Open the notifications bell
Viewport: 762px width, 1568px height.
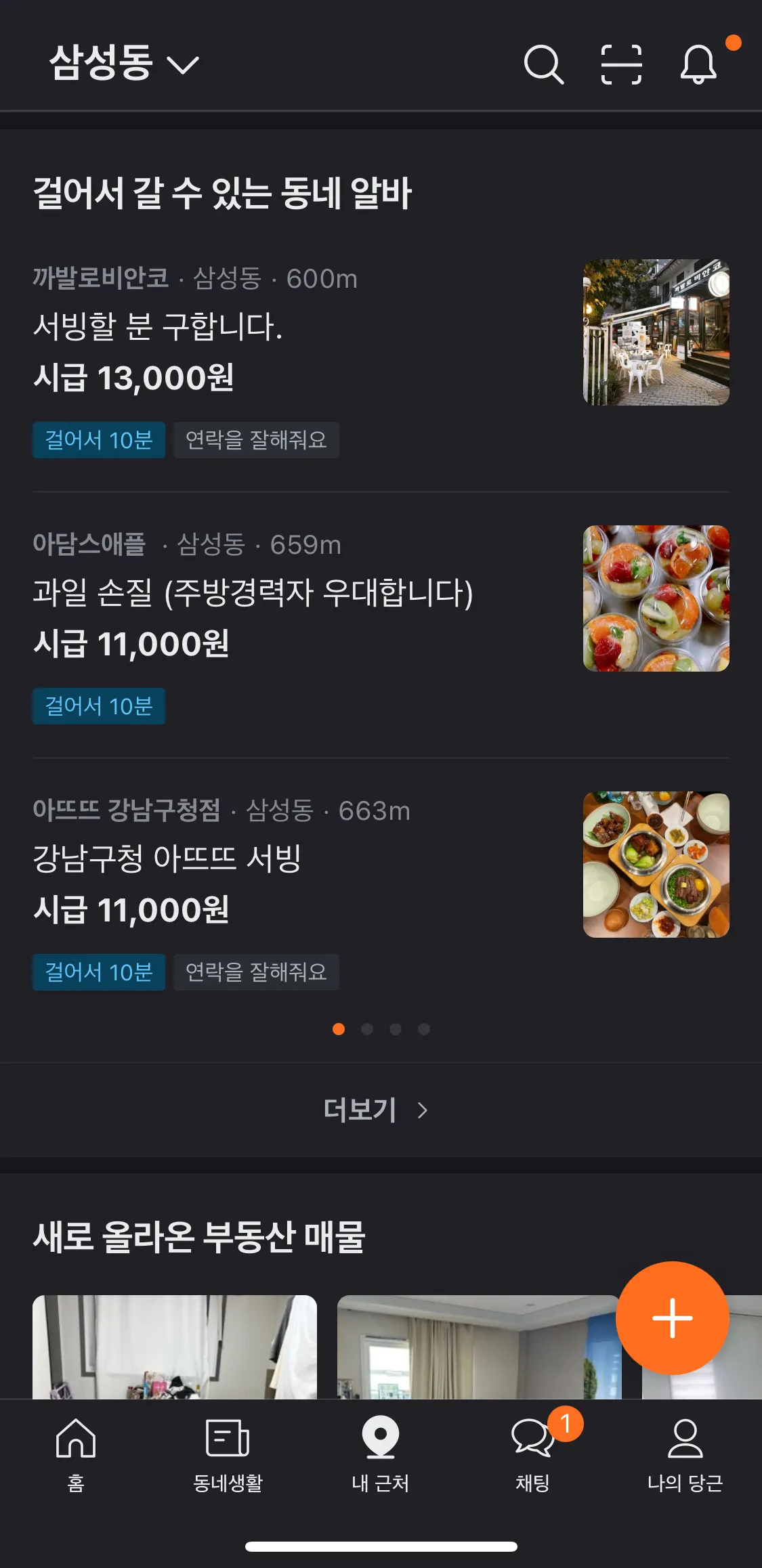(x=698, y=65)
